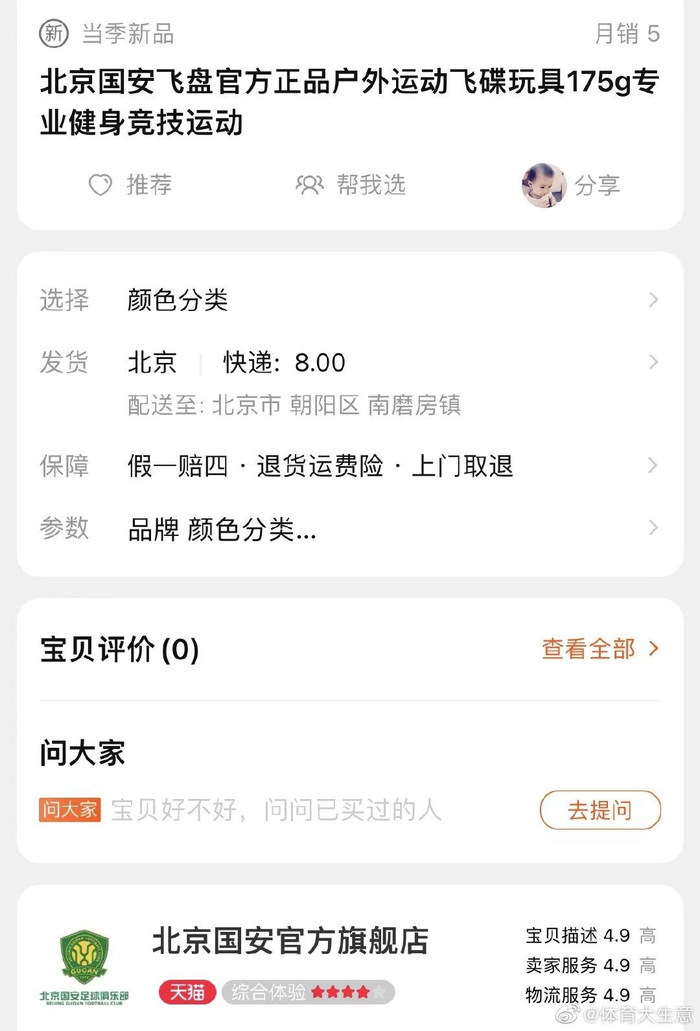Open the 北京国安官方旗舰店 store page
Viewport: 700px width, 1031px height.
pos(290,940)
